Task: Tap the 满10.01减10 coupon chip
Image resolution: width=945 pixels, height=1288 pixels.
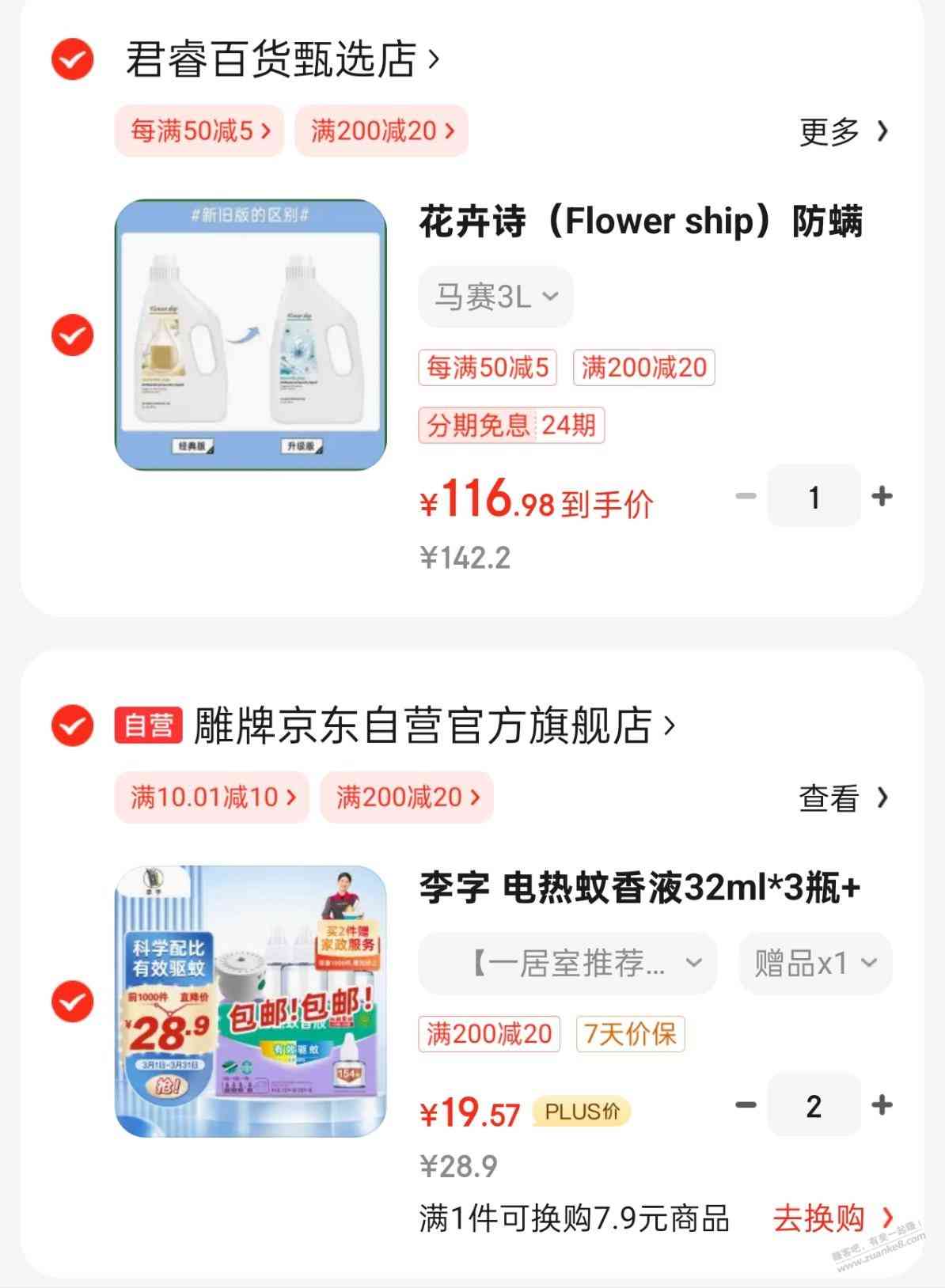Action: click(211, 797)
